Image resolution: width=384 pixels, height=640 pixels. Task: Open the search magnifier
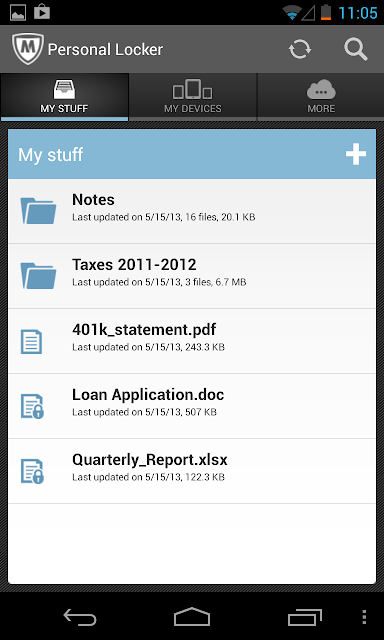[x=355, y=49]
